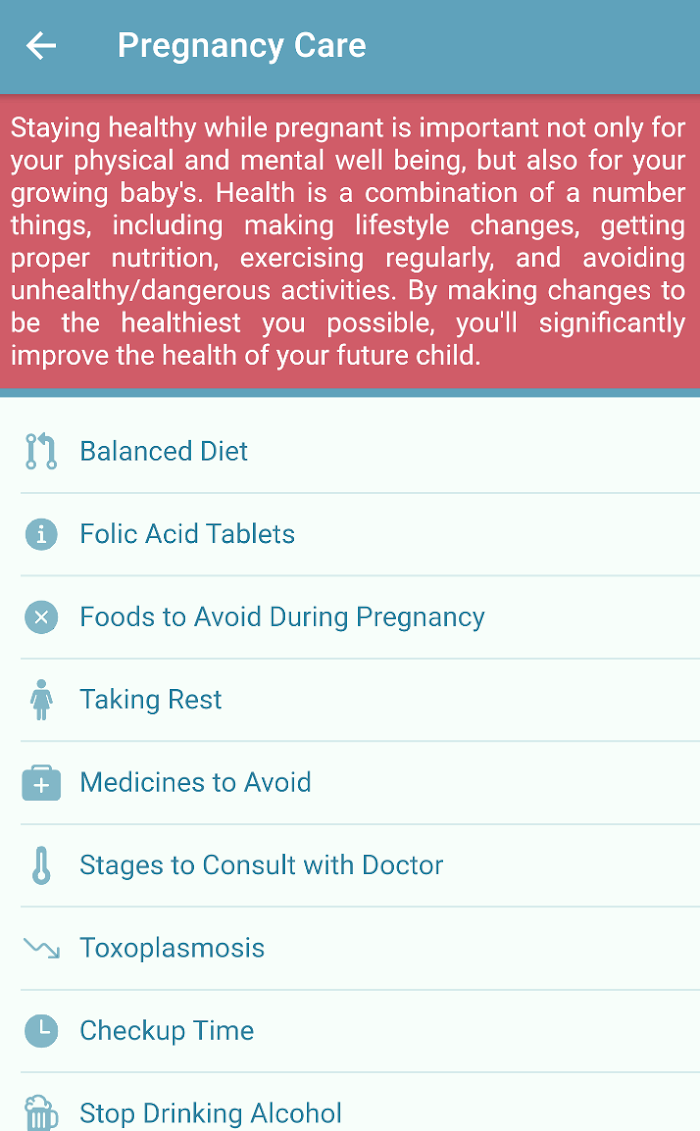The image size is (700, 1131).
Task: Open the Toxoplasmosis topic
Action: click(350, 949)
